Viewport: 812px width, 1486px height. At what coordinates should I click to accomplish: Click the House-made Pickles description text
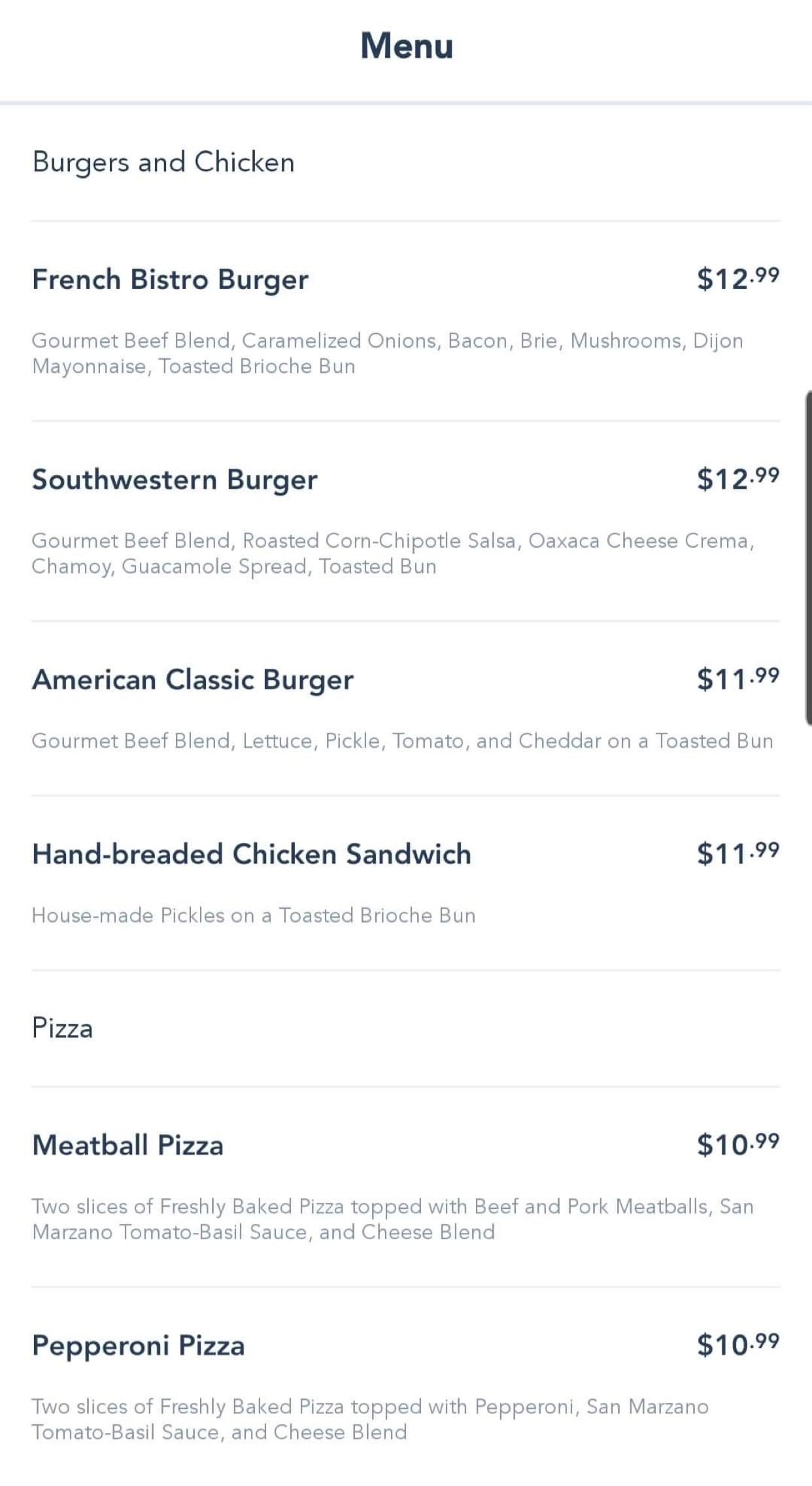254,915
